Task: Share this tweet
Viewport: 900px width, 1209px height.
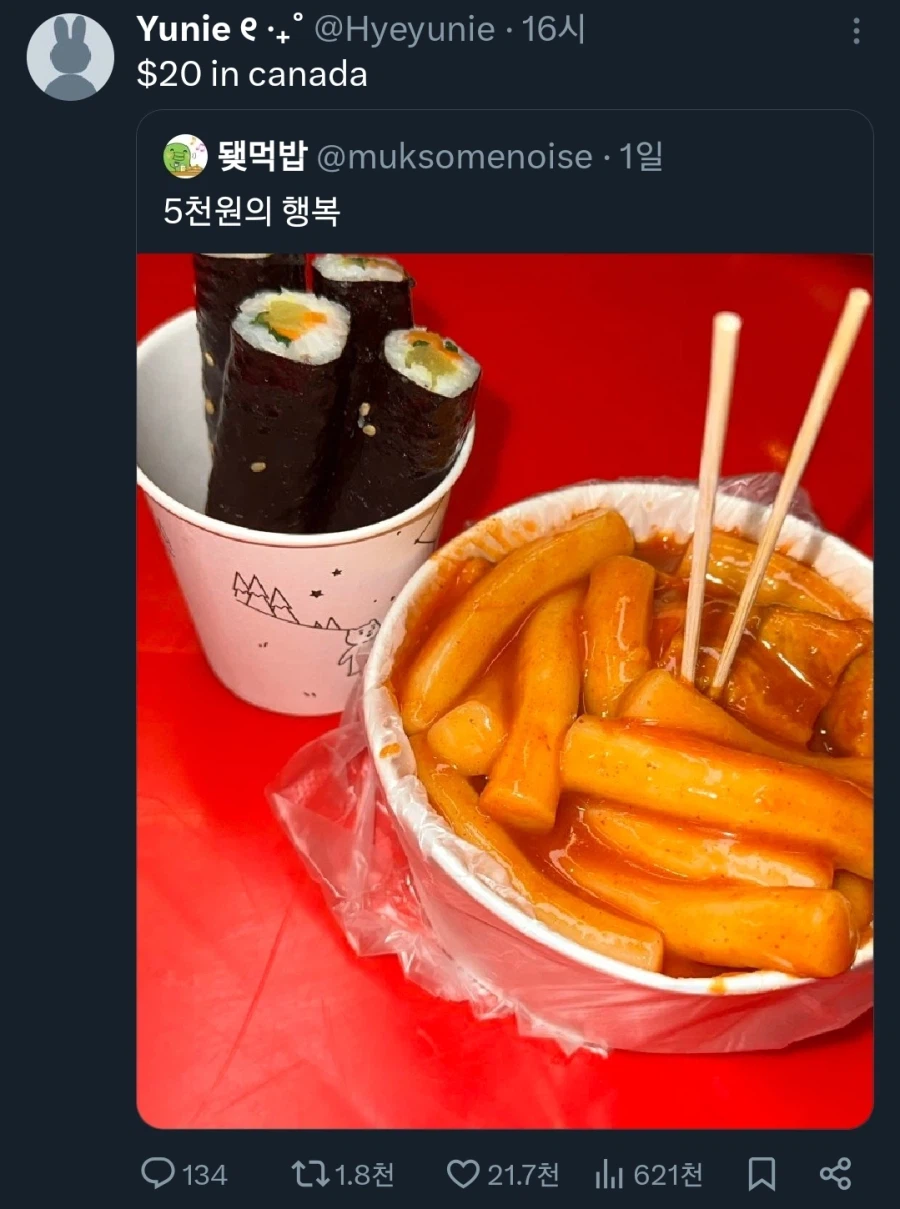Action: [835, 1174]
